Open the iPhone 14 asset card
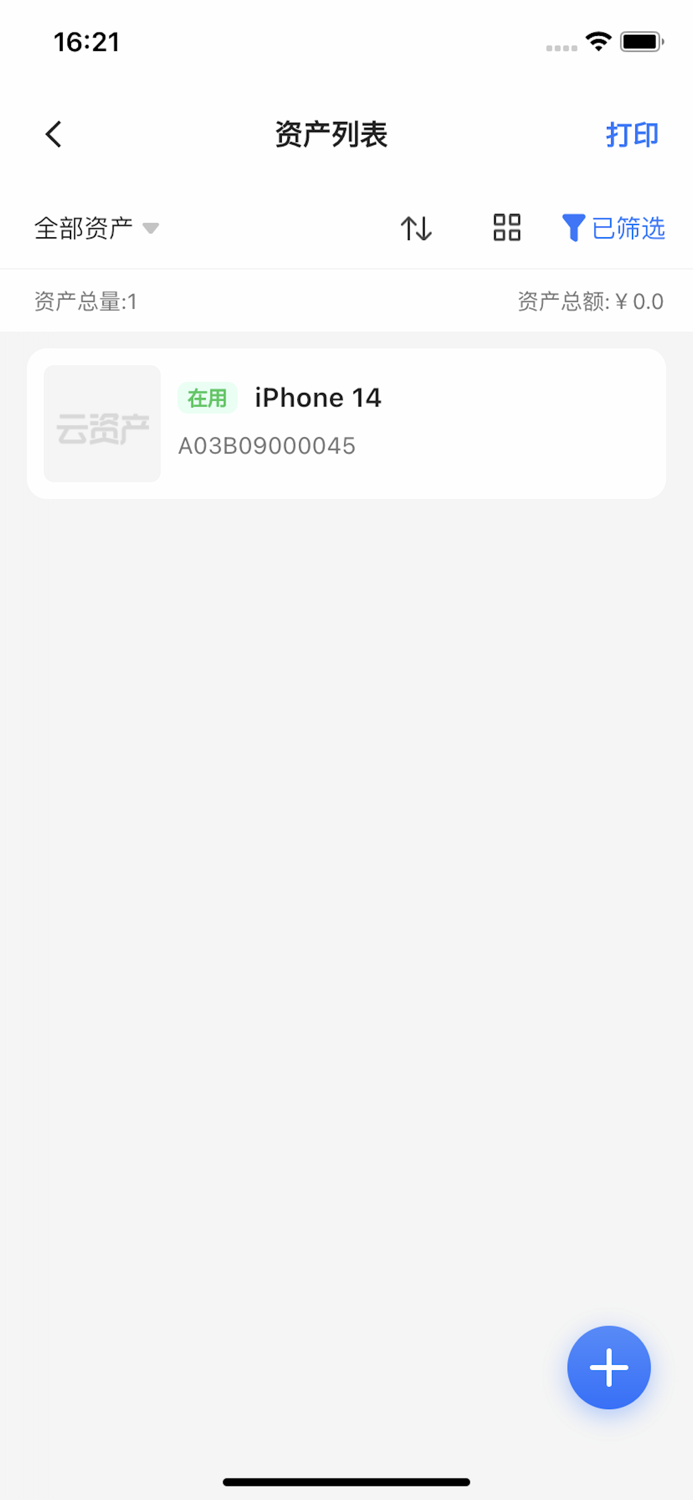 [346, 423]
